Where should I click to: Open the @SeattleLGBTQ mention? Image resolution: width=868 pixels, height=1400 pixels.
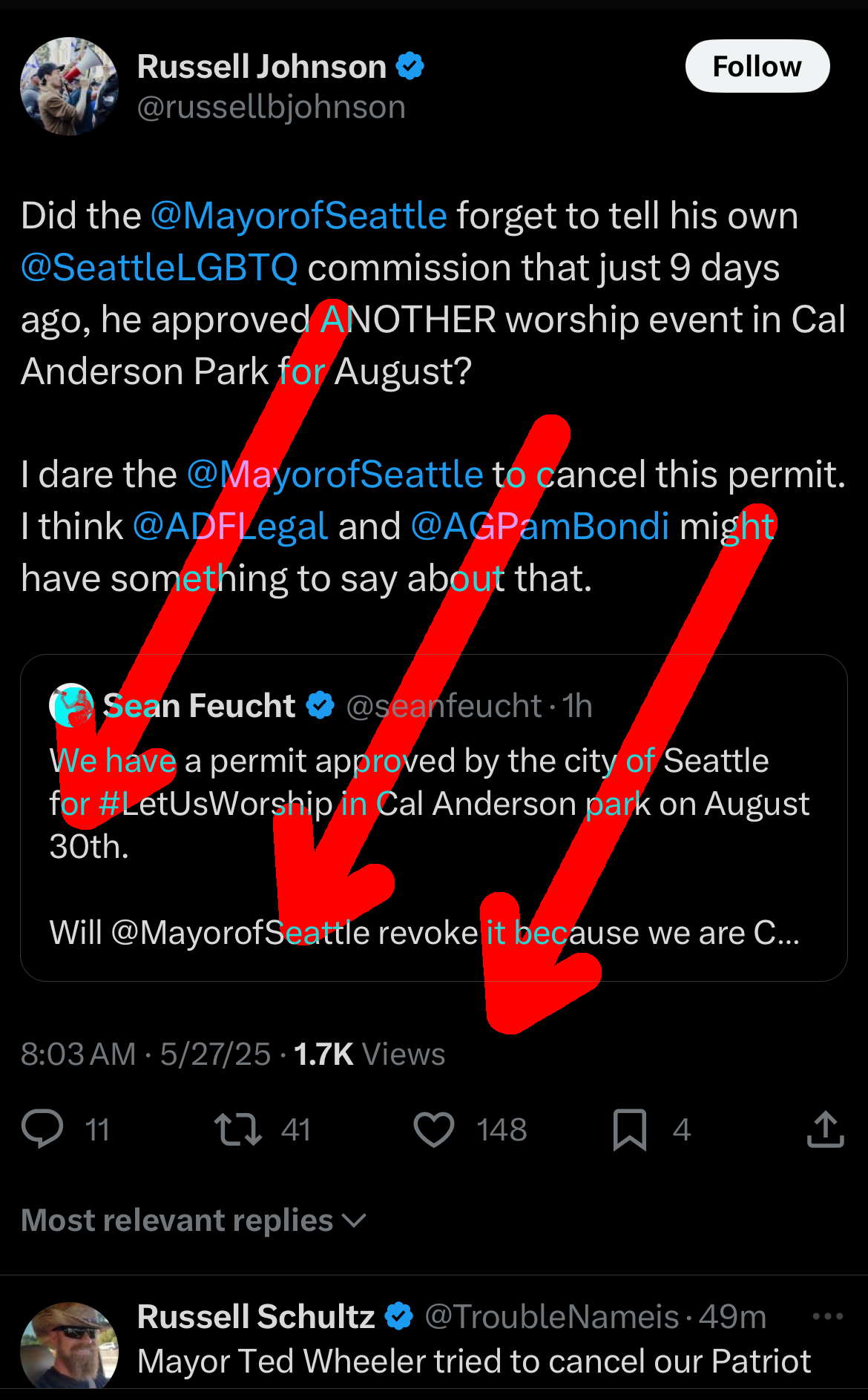pyautogui.click(x=160, y=268)
